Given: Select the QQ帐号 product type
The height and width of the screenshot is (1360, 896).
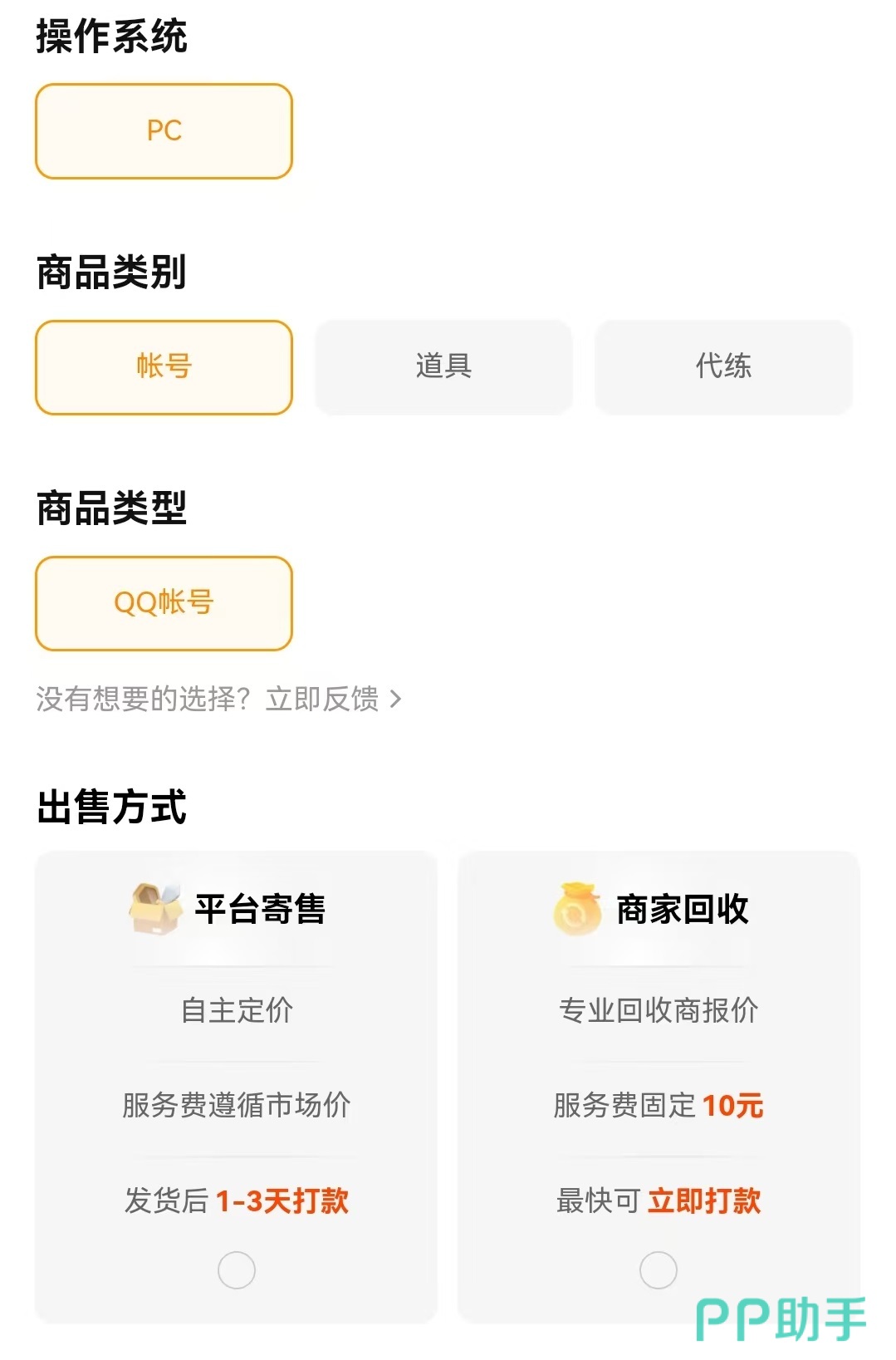Looking at the screenshot, I should (164, 603).
